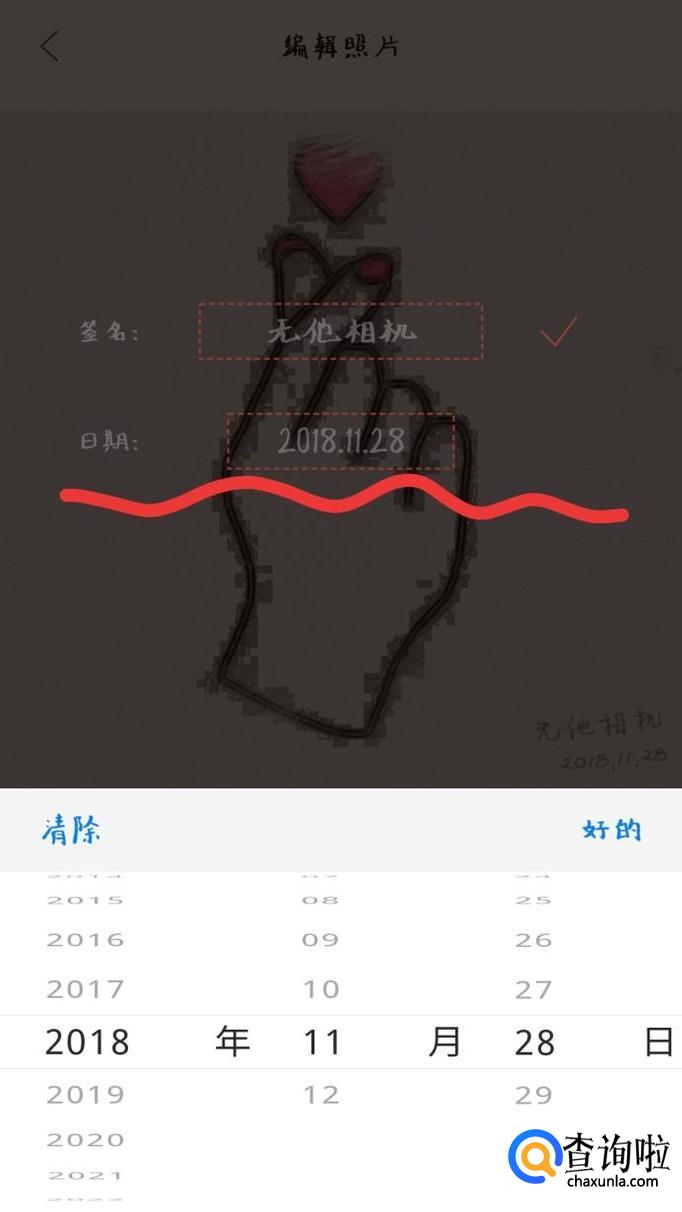Select day 29 in the picker

[x=534, y=1095]
